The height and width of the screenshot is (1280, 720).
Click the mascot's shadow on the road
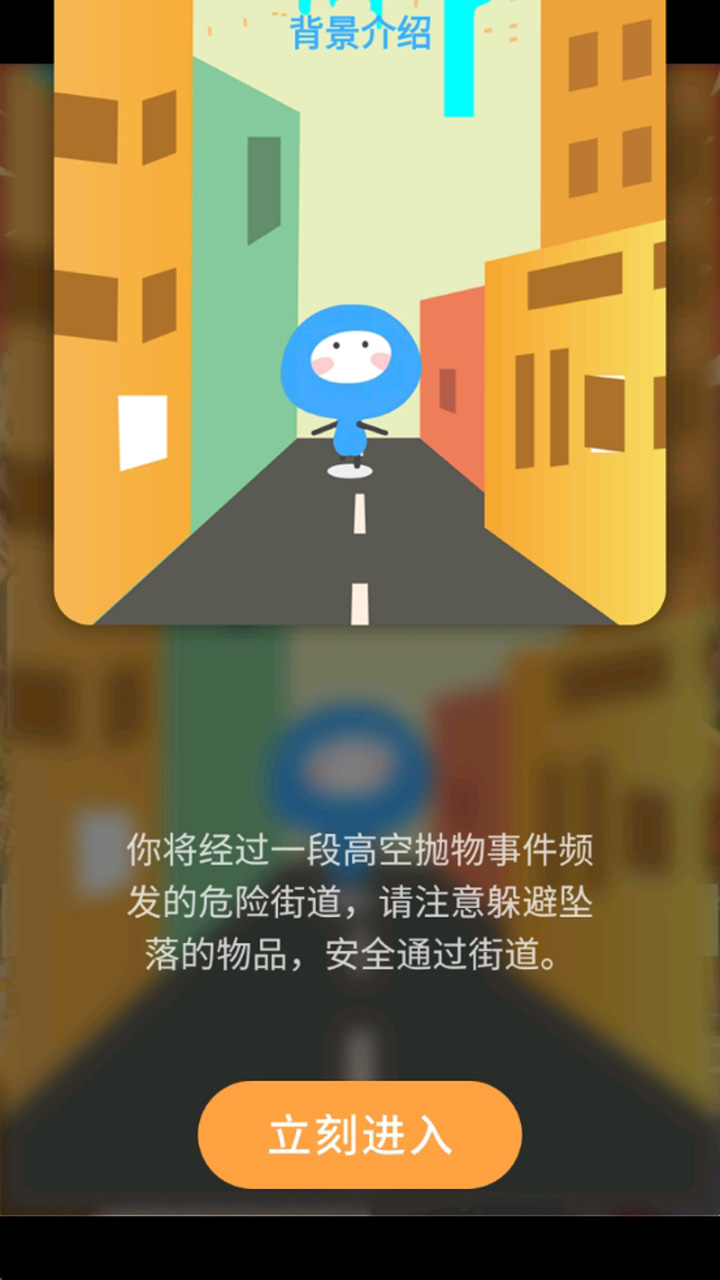click(350, 468)
